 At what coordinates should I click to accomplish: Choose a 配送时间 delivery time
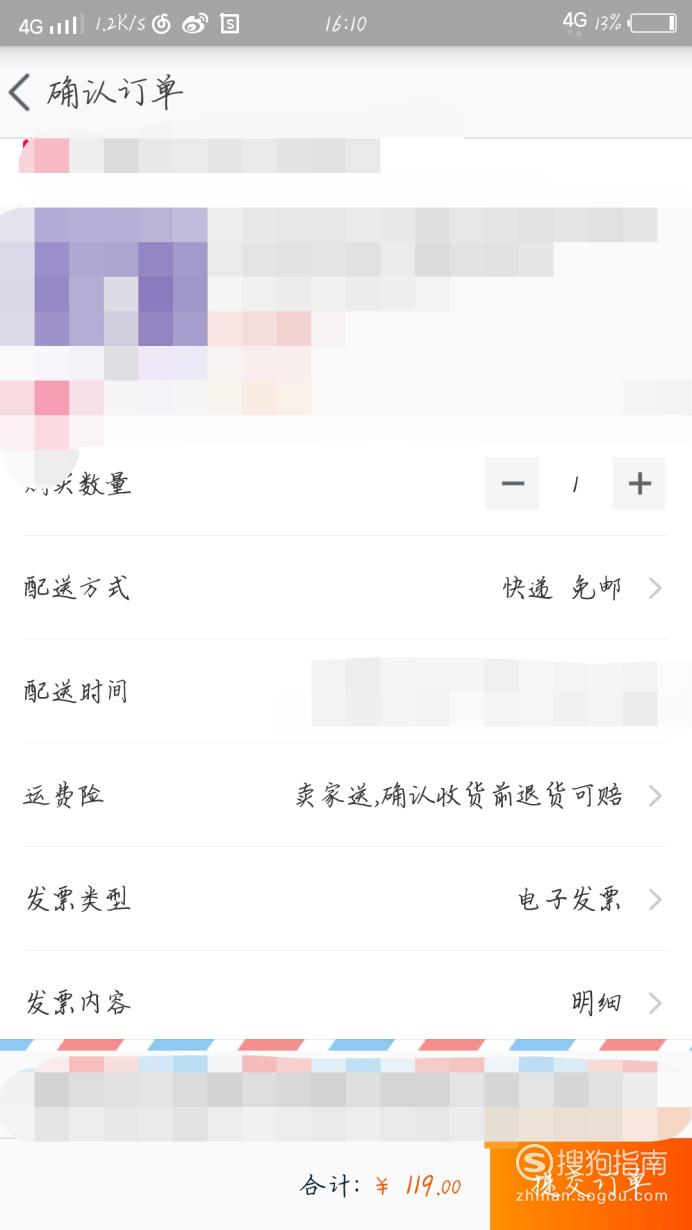tap(346, 692)
